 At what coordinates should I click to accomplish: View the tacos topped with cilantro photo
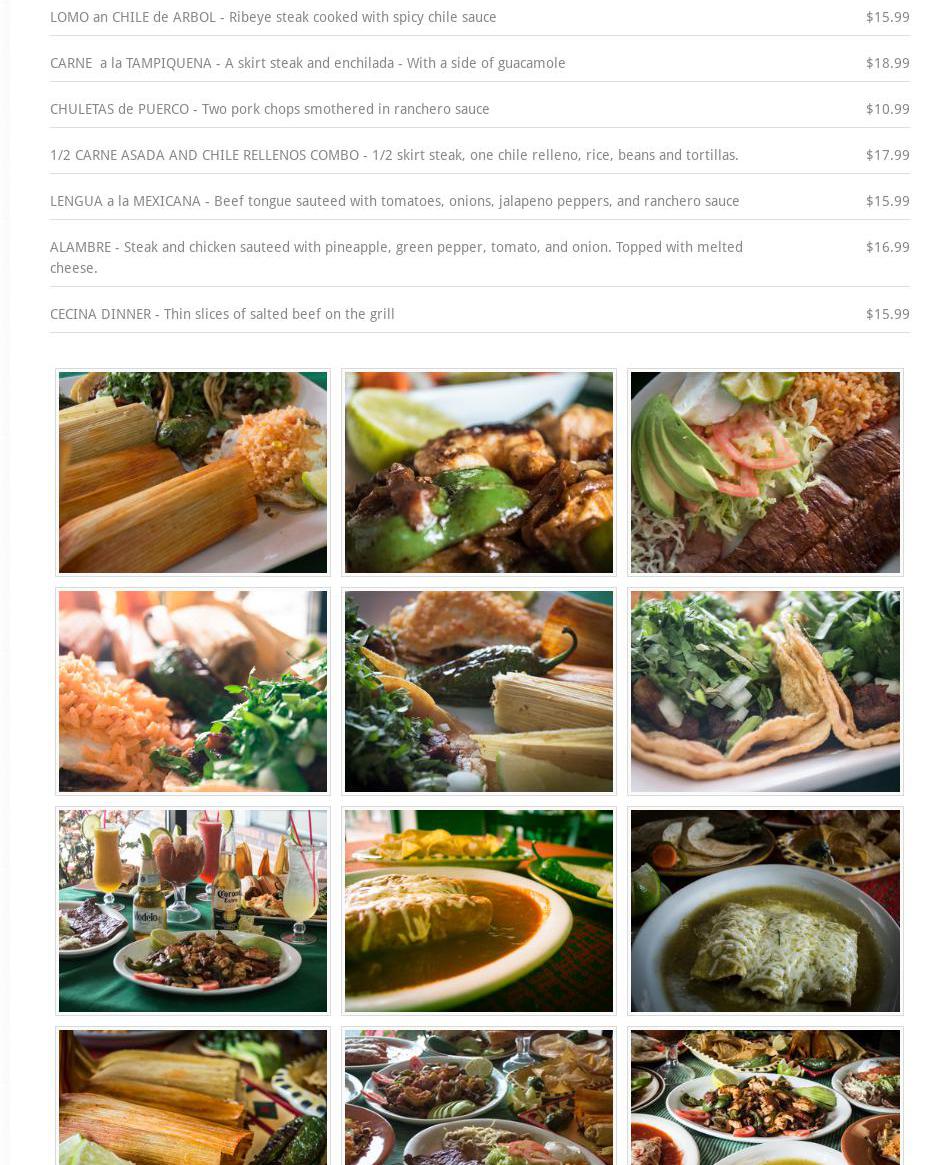coord(765,691)
